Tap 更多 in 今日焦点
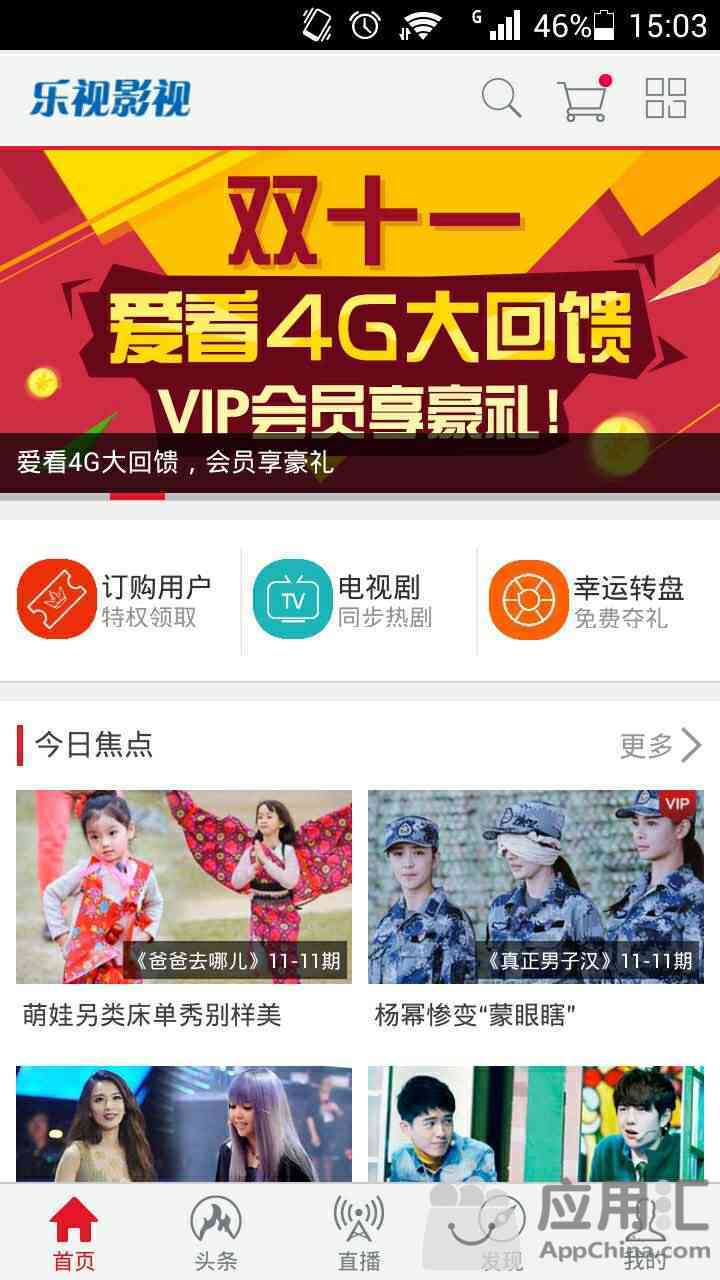Screen dimensions: 720x1280 point(661,745)
